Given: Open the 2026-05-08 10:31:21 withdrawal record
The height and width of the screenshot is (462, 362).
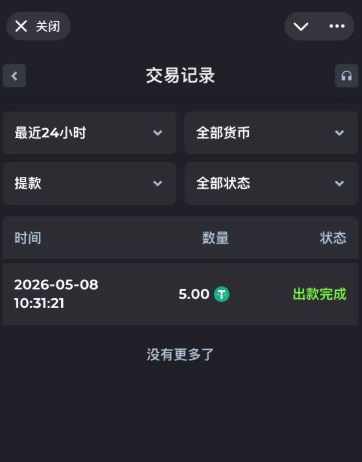Looking at the screenshot, I should pyautogui.click(x=181, y=294).
